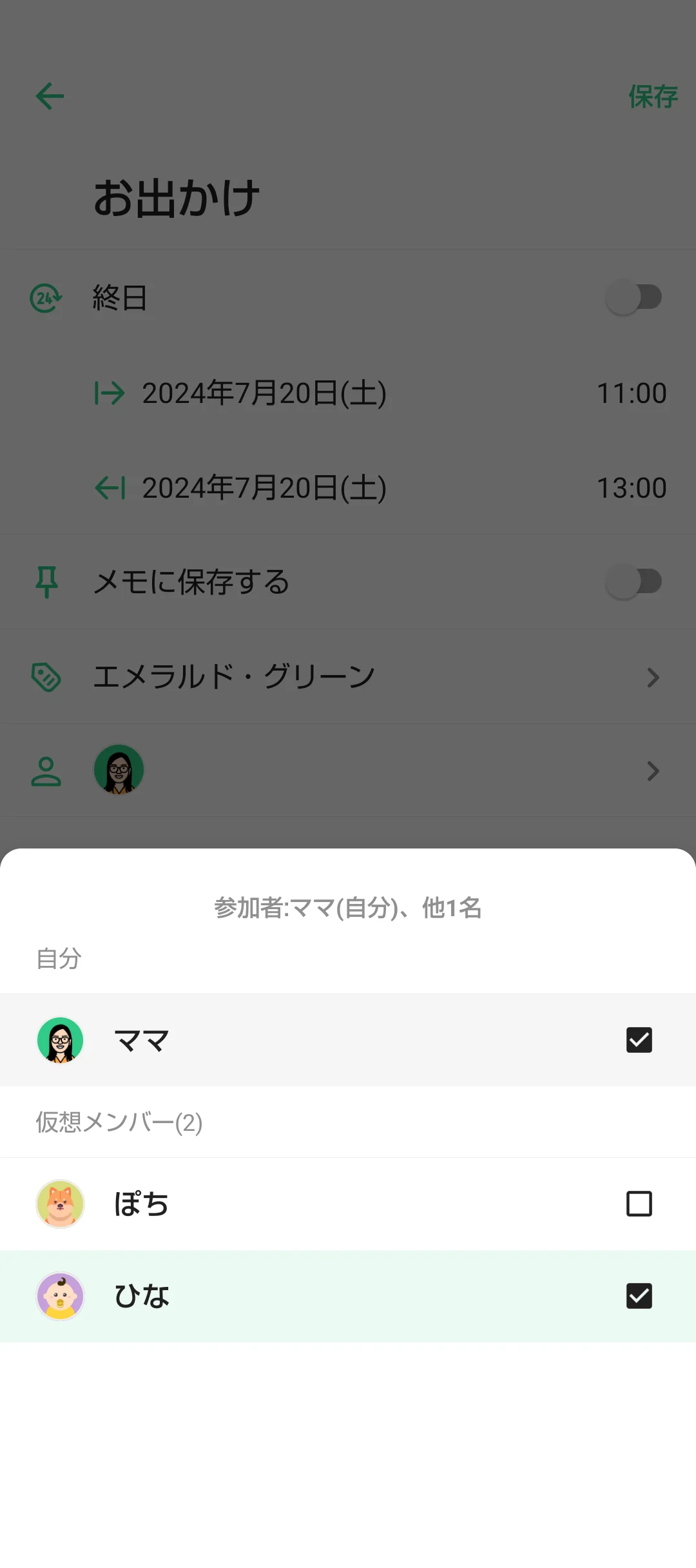This screenshot has height=1568, width=696.
Task: Add ぽち as a participant
Action: (x=639, y=1204)
